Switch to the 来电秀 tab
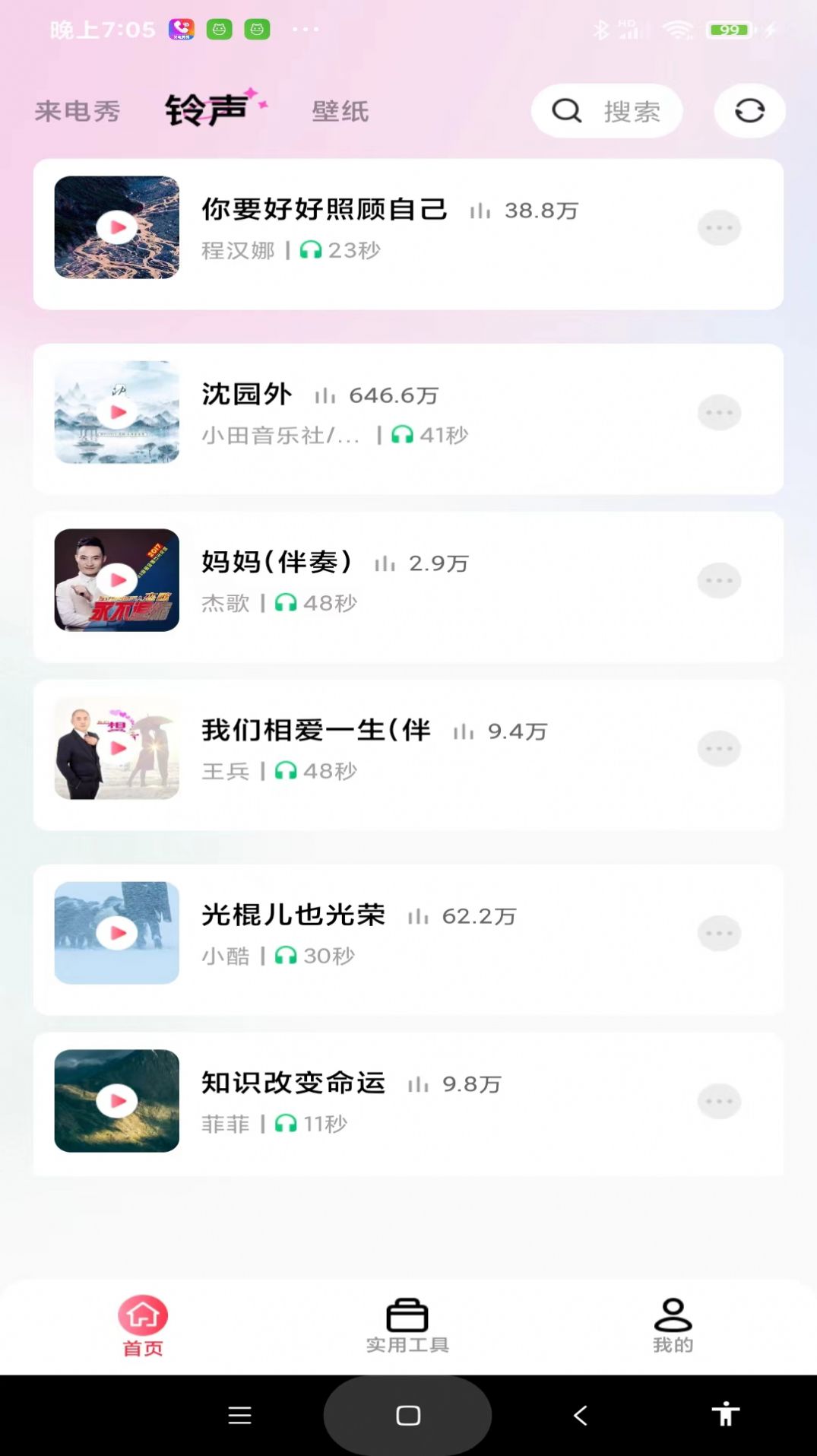 [x=76, y=111]
